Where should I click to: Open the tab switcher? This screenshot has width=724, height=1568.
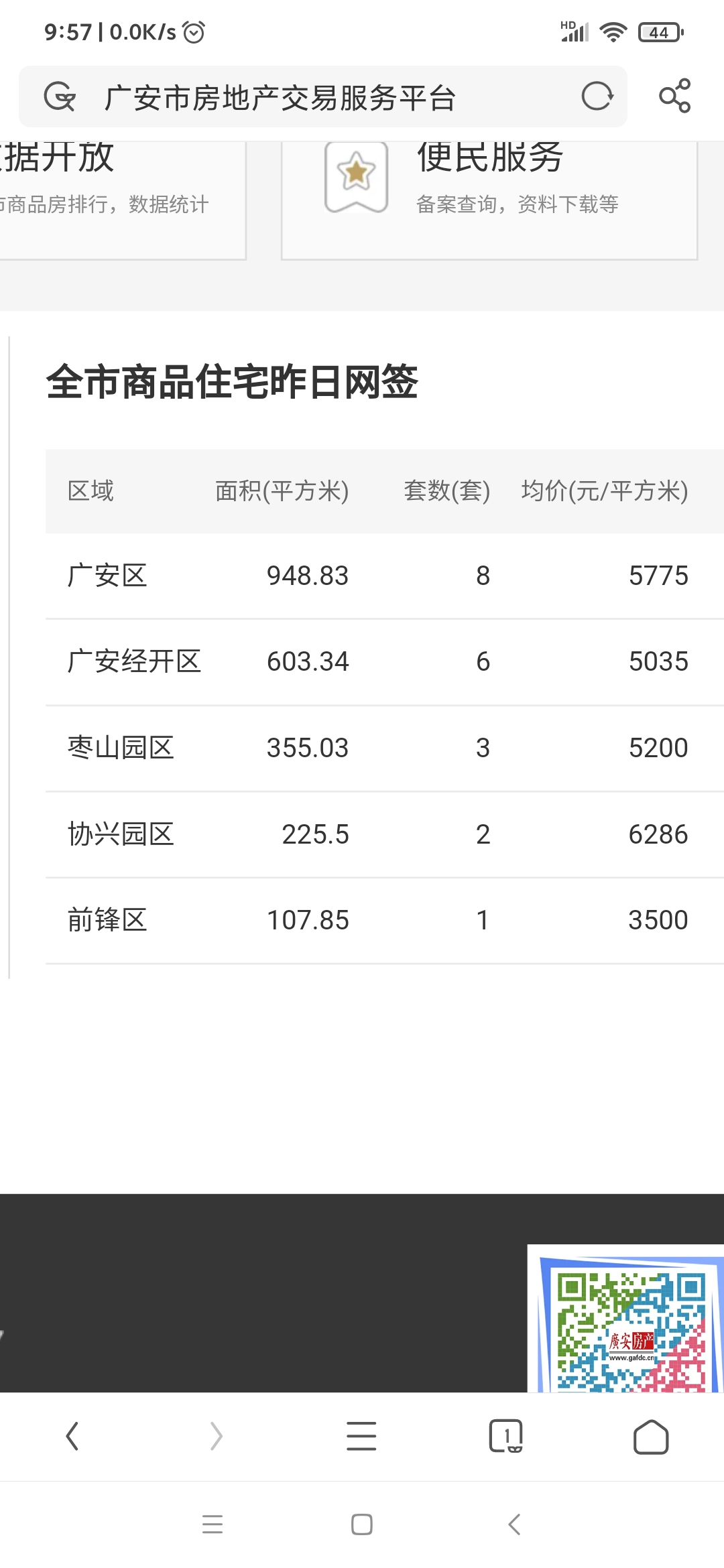pyautogui.click(x=506, y=1436)
